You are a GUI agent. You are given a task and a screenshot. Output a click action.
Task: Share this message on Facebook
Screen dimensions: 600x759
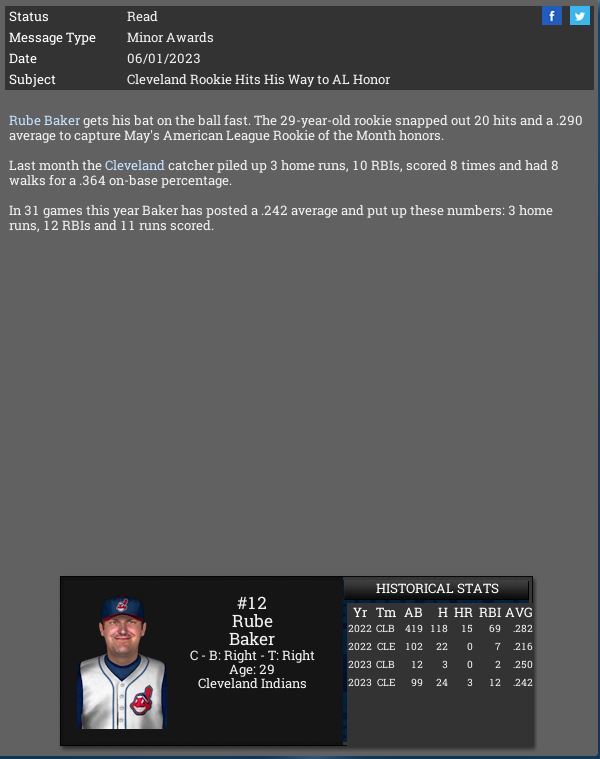[551, 16]
